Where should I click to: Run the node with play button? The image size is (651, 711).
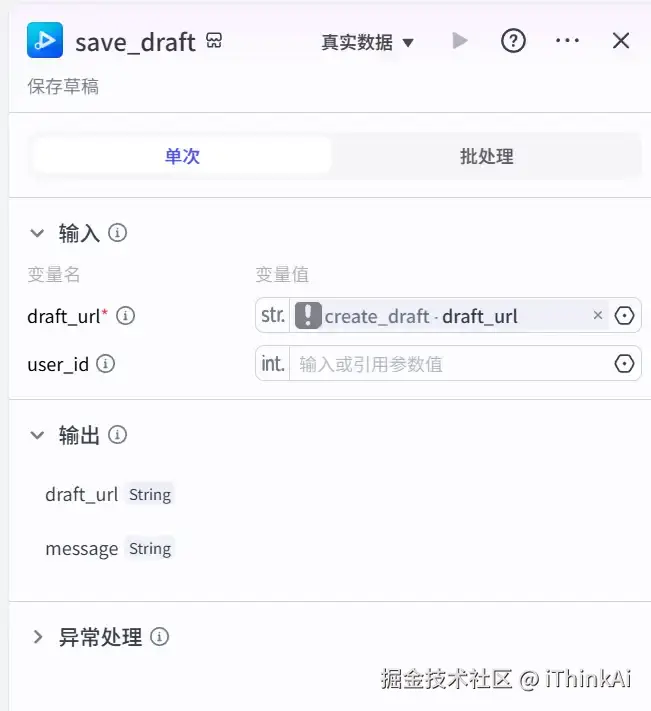point(459,41)
